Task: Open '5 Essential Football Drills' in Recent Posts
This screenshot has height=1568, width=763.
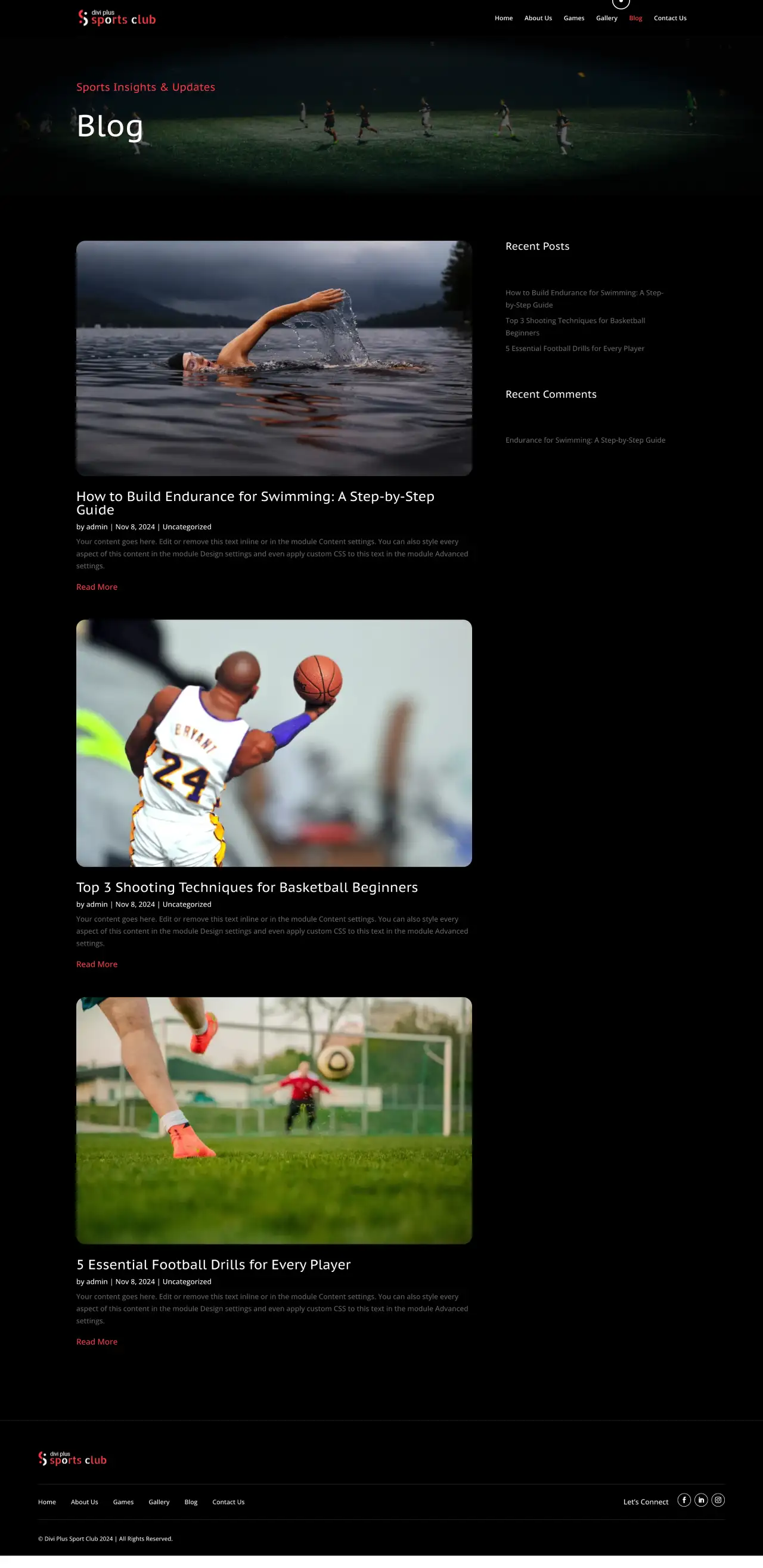Action: pos(574,349)
